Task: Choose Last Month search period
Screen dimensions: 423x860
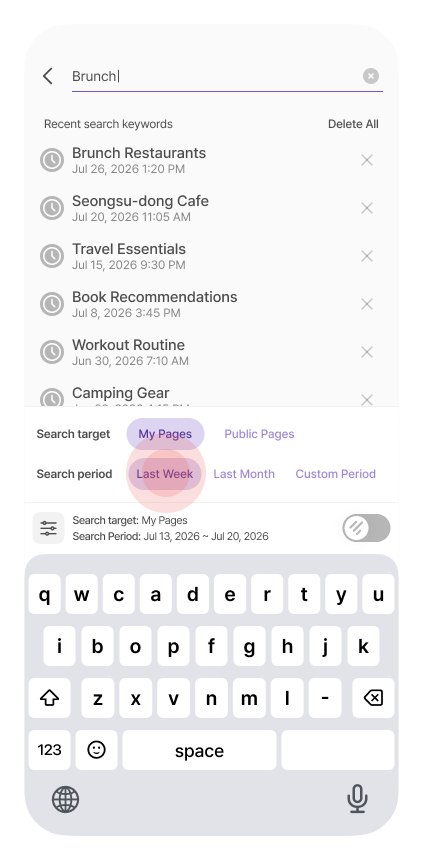Action: click(x=244, y=474)
